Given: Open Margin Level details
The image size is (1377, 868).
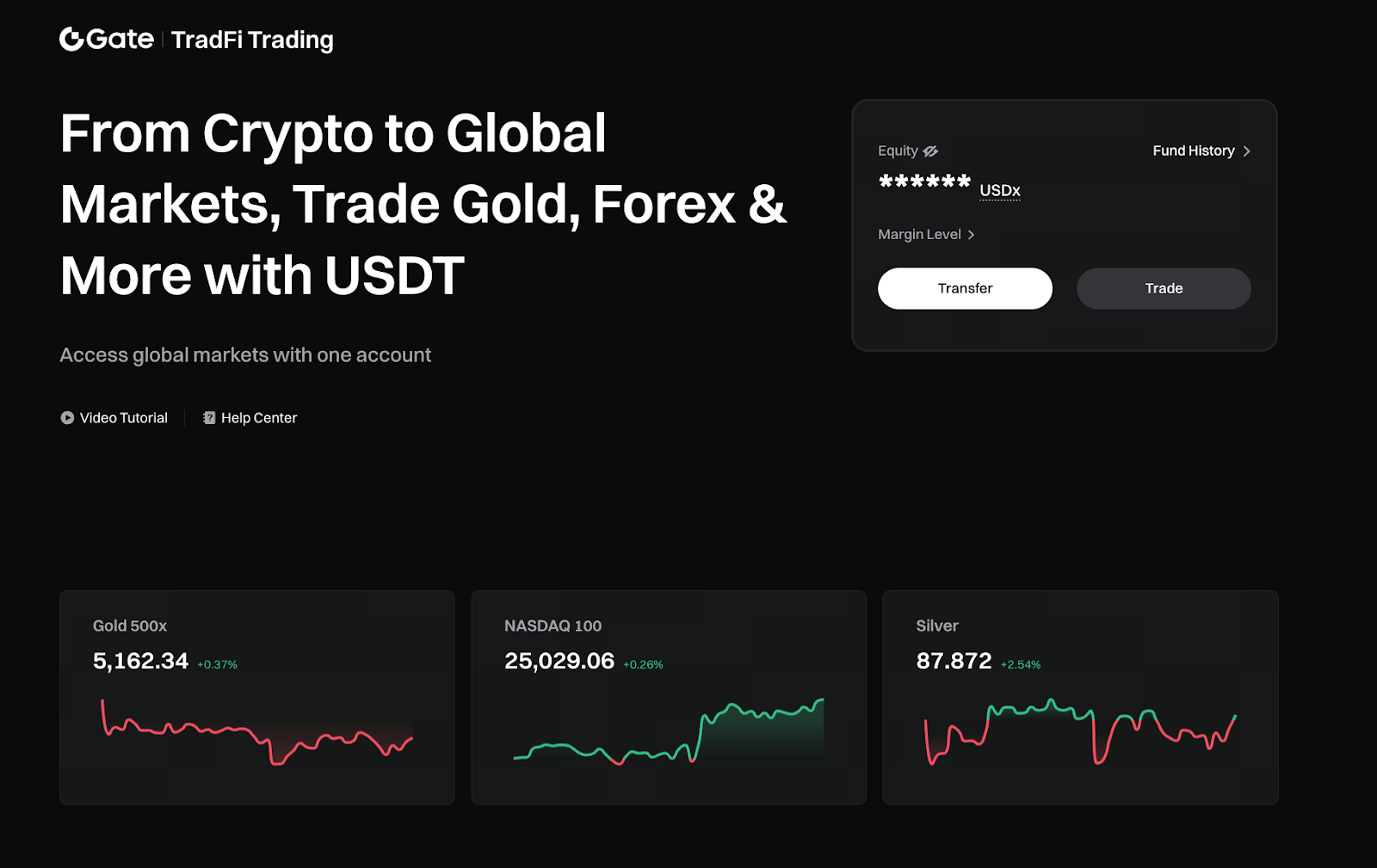Looking at the screenshot, I should 926,234.
